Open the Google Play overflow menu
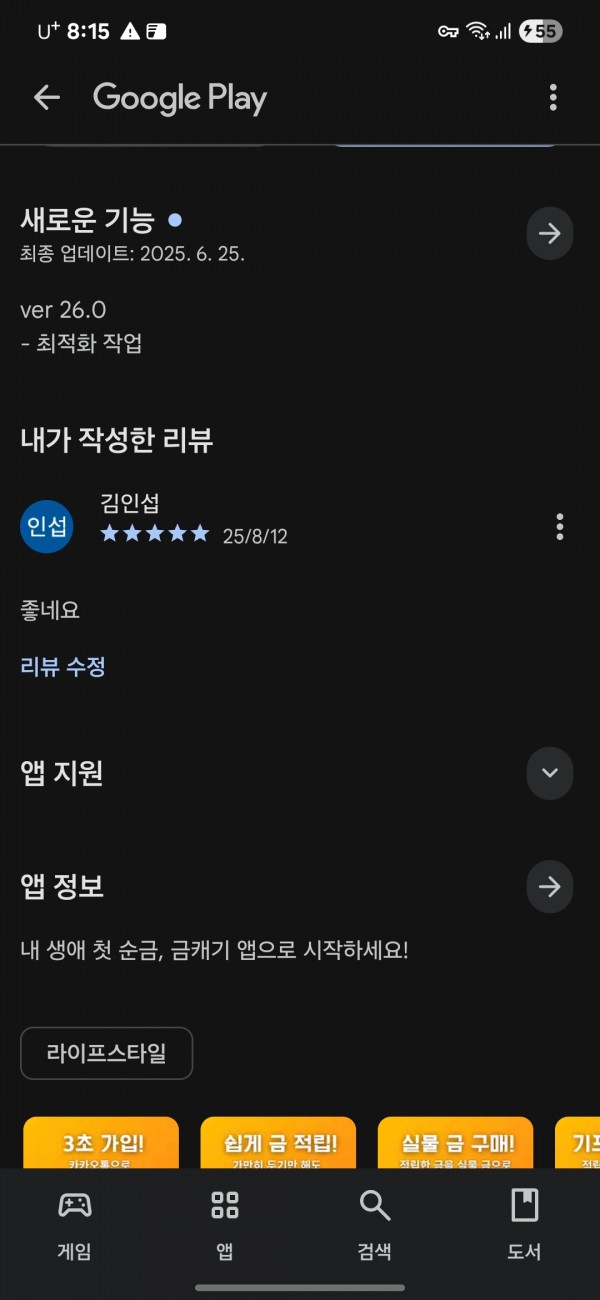Image resolution: width=600 pixels, height=1300 pixels. click(553, 97)
